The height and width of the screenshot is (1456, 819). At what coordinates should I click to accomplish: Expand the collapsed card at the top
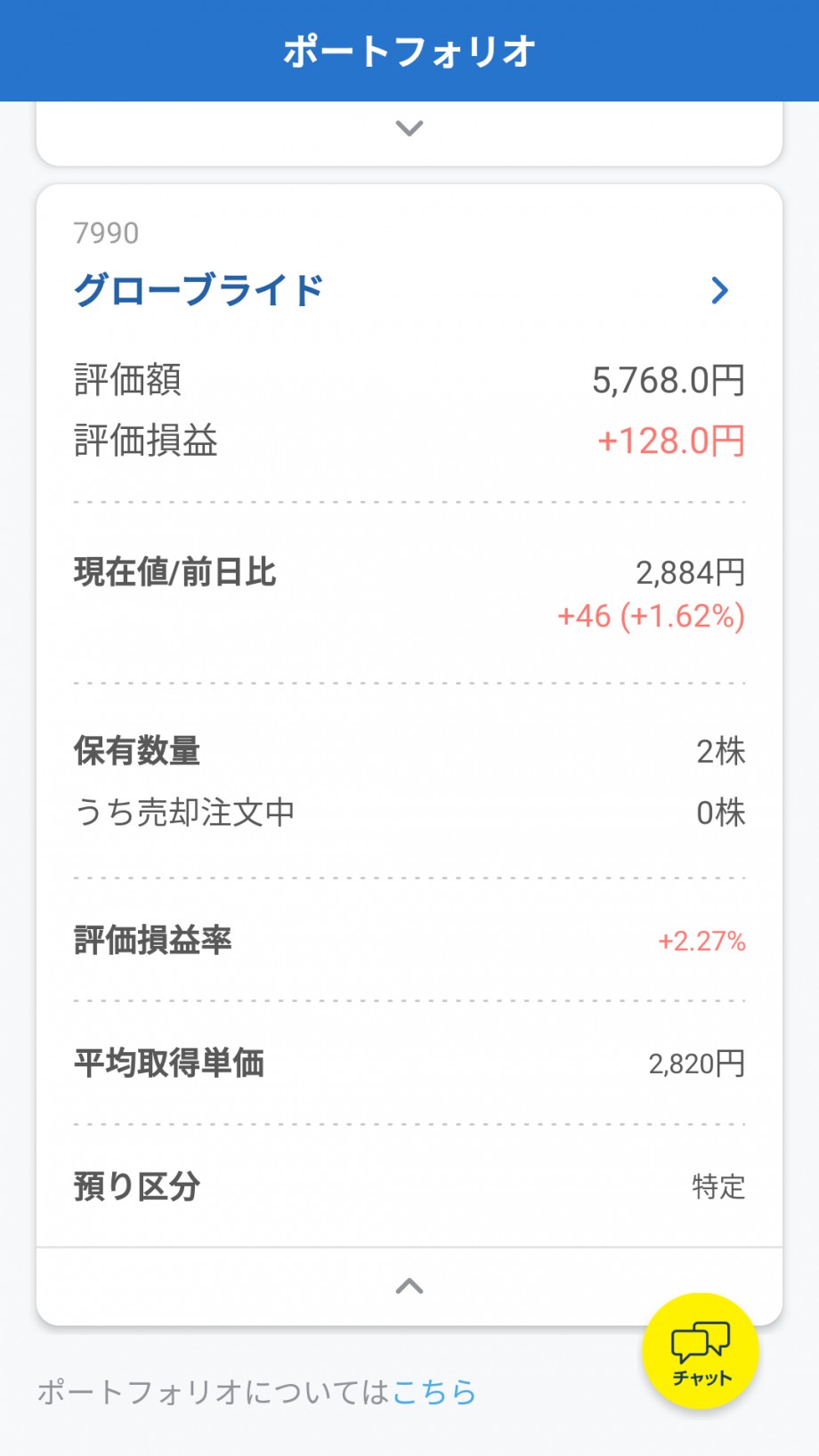tap(409, 129)
